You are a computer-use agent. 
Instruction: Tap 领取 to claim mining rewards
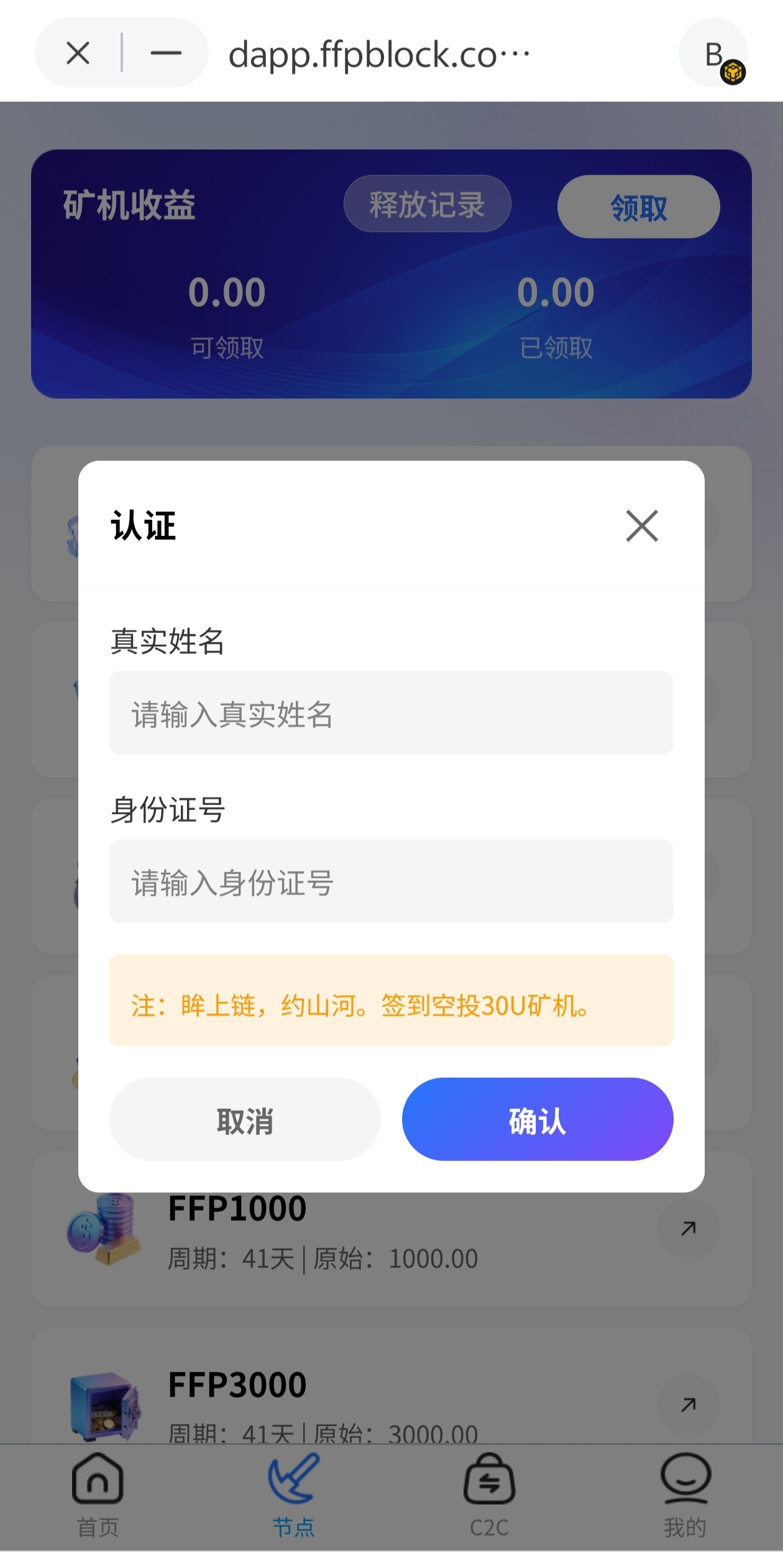(638, 207)
